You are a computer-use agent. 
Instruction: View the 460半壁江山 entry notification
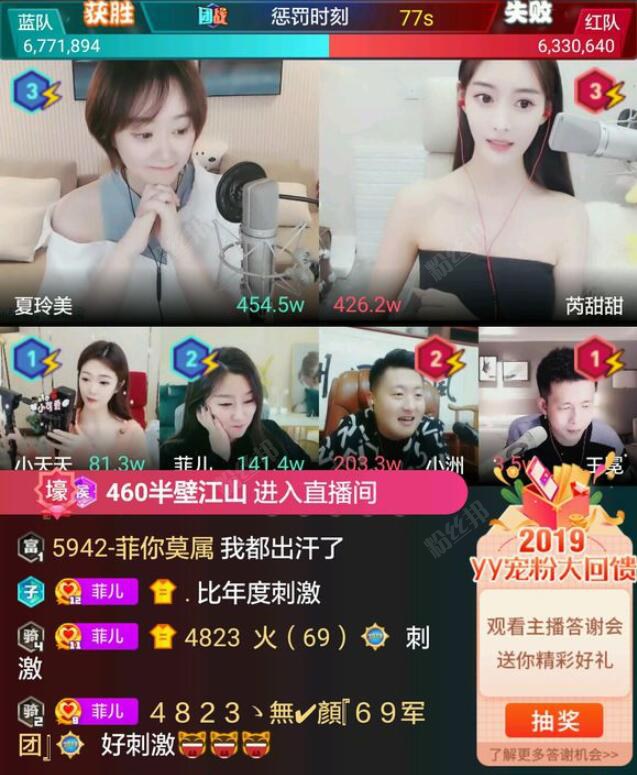(250, 492)
